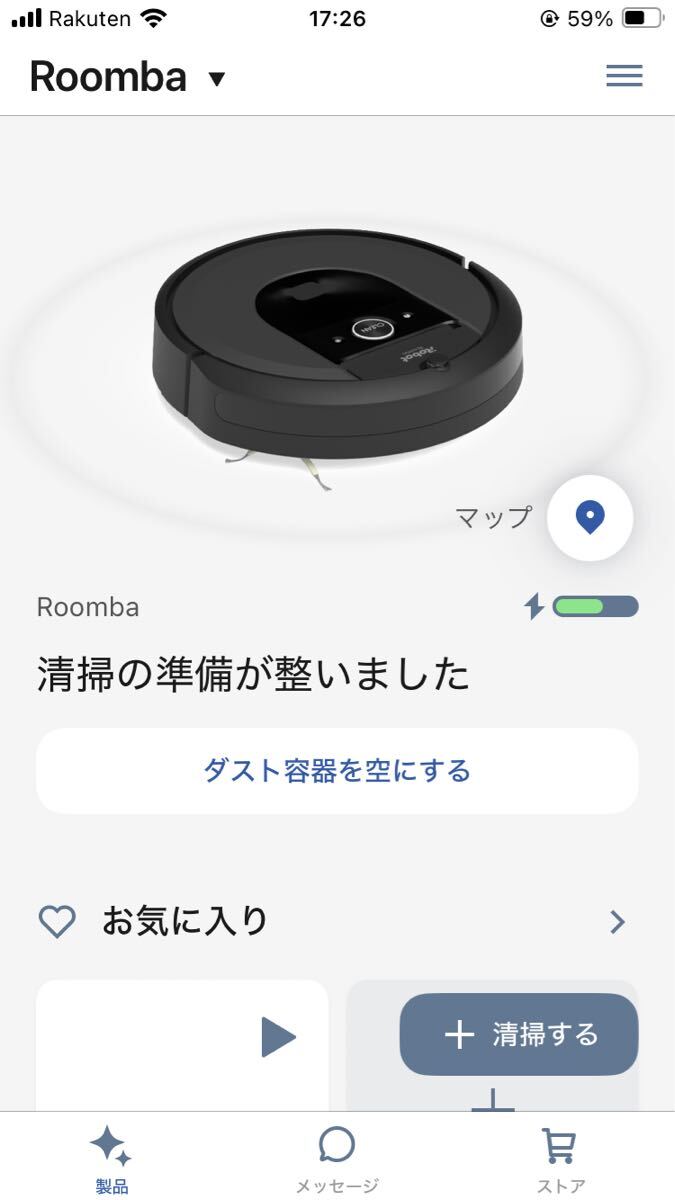
Task: Open the map via pin button
Action: 590,518
